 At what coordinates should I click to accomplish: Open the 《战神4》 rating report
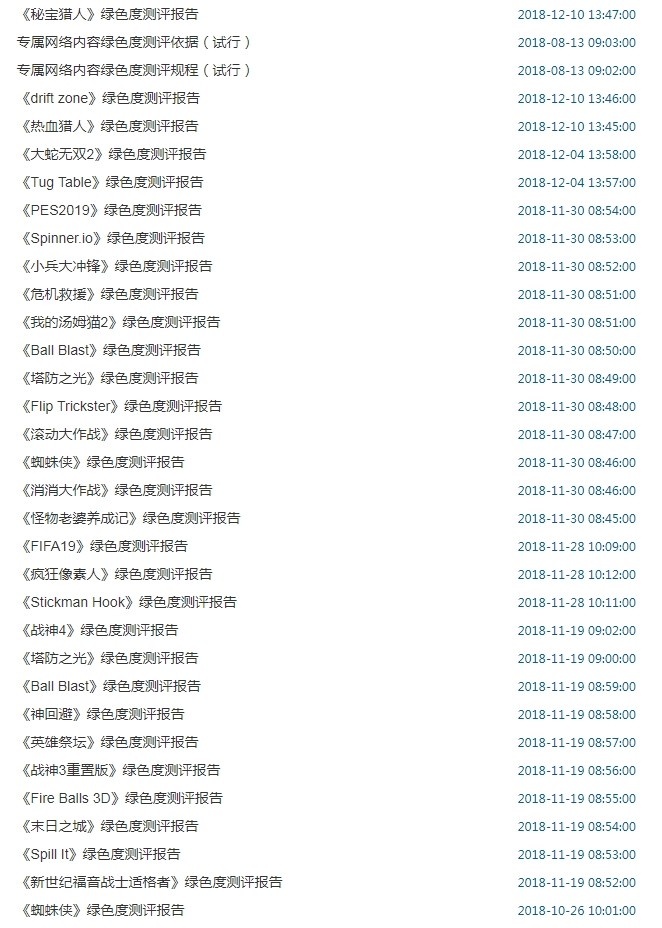[x=98, y=630]
